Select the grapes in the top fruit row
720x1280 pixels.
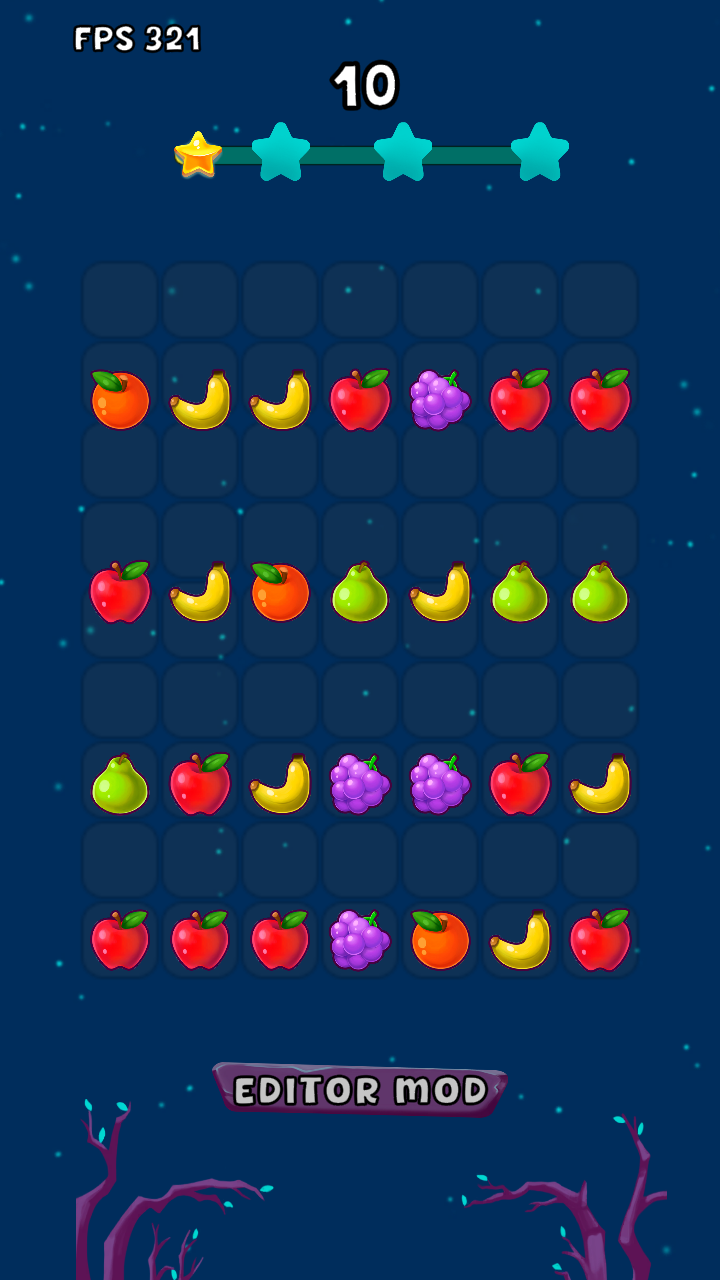pyautogui.click(x=440, y=400)
